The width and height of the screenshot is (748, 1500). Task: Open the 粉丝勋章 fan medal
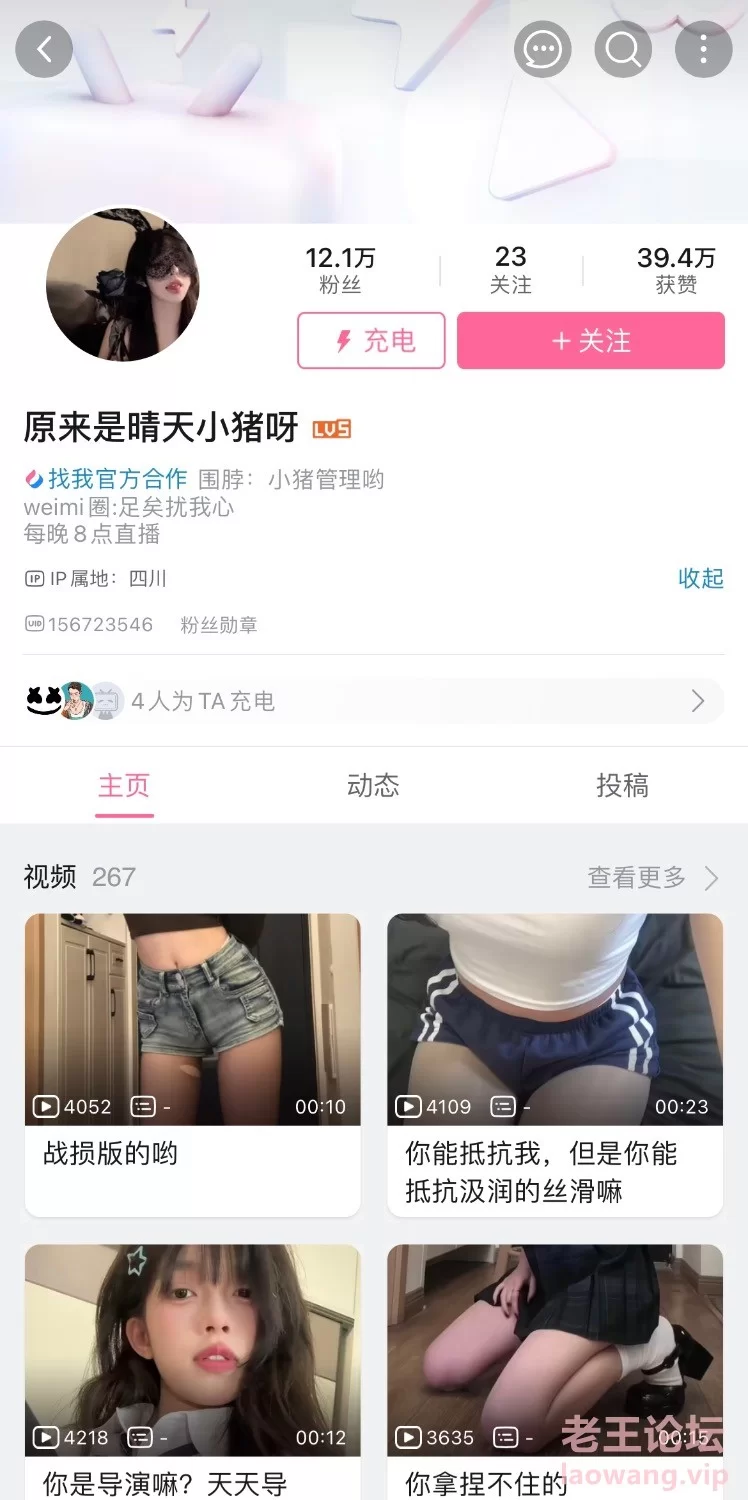[219, 625]
